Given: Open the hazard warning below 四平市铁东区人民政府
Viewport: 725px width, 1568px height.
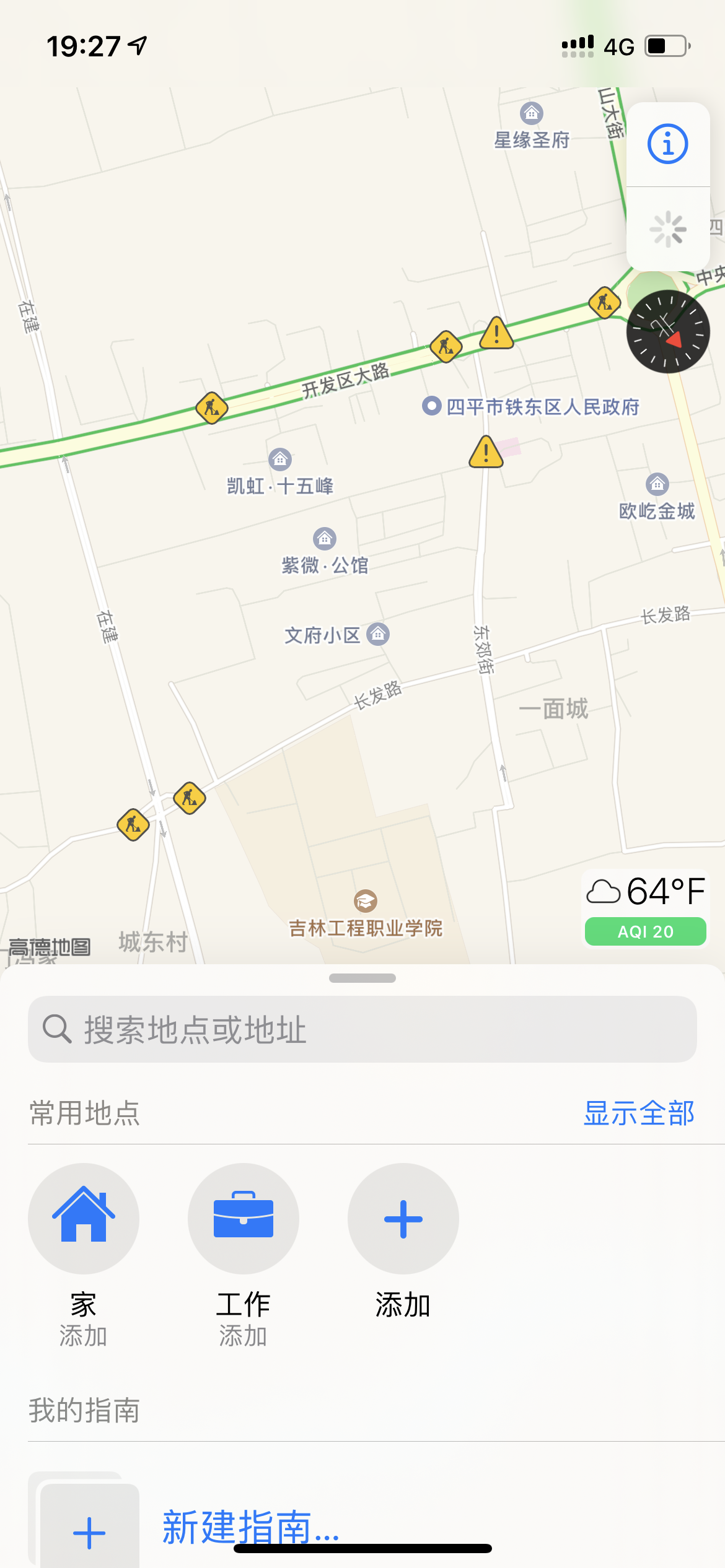Looking at the screenshot, I should 486,452.
